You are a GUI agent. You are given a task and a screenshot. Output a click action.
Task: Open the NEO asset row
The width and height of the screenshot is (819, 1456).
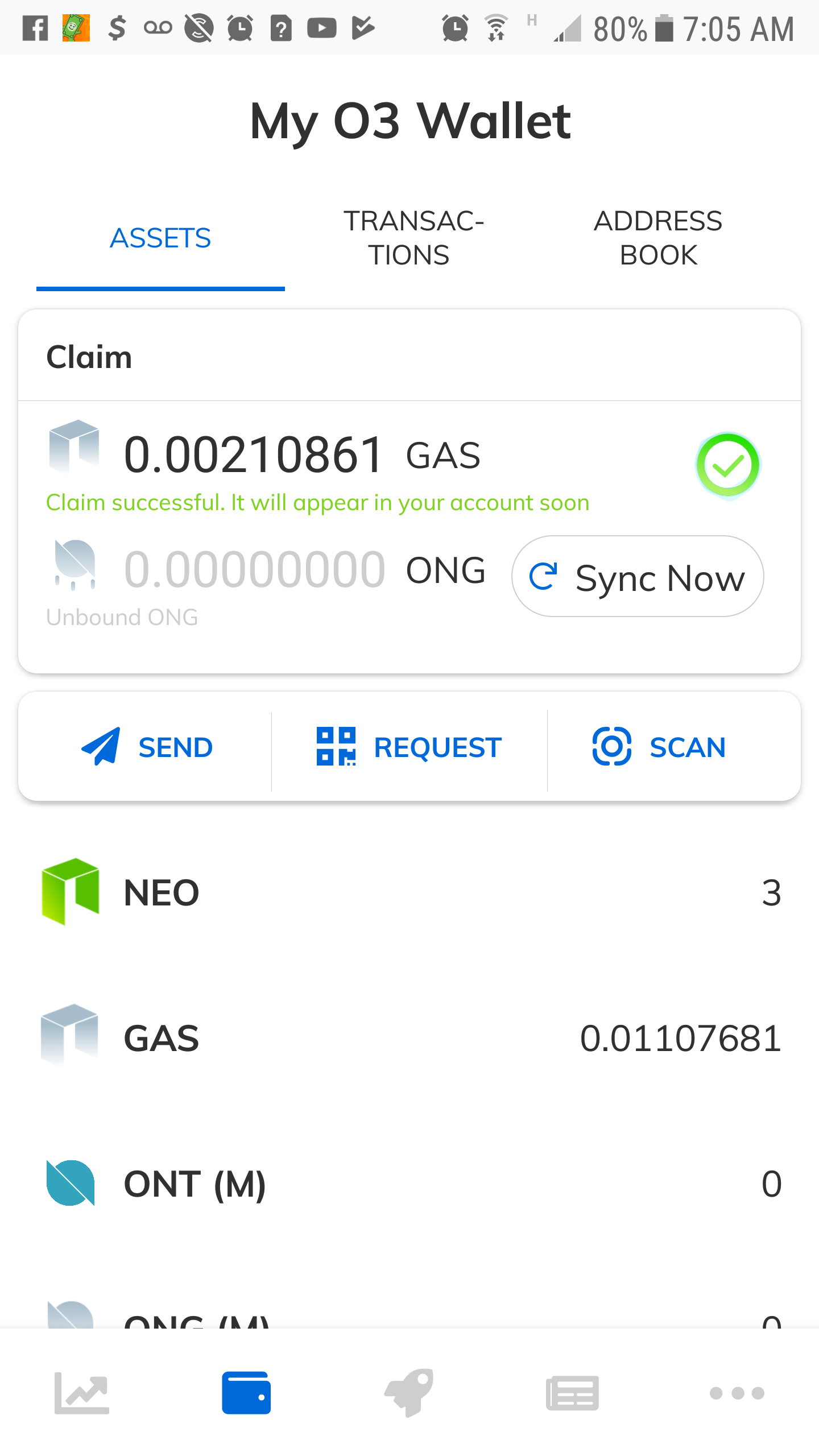pos(409,892)
